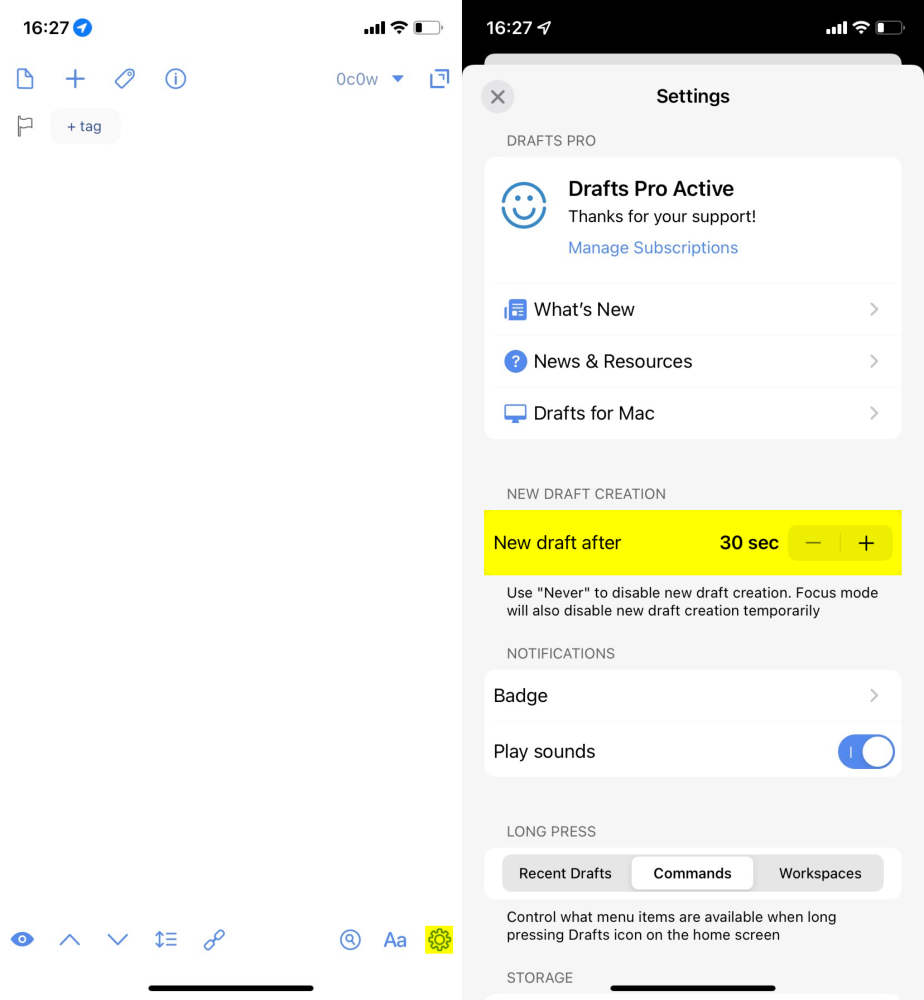Viewport: 924px width, 1000px height.
Task: Switch to the Workspaces segment
Action: click(820, 873)
